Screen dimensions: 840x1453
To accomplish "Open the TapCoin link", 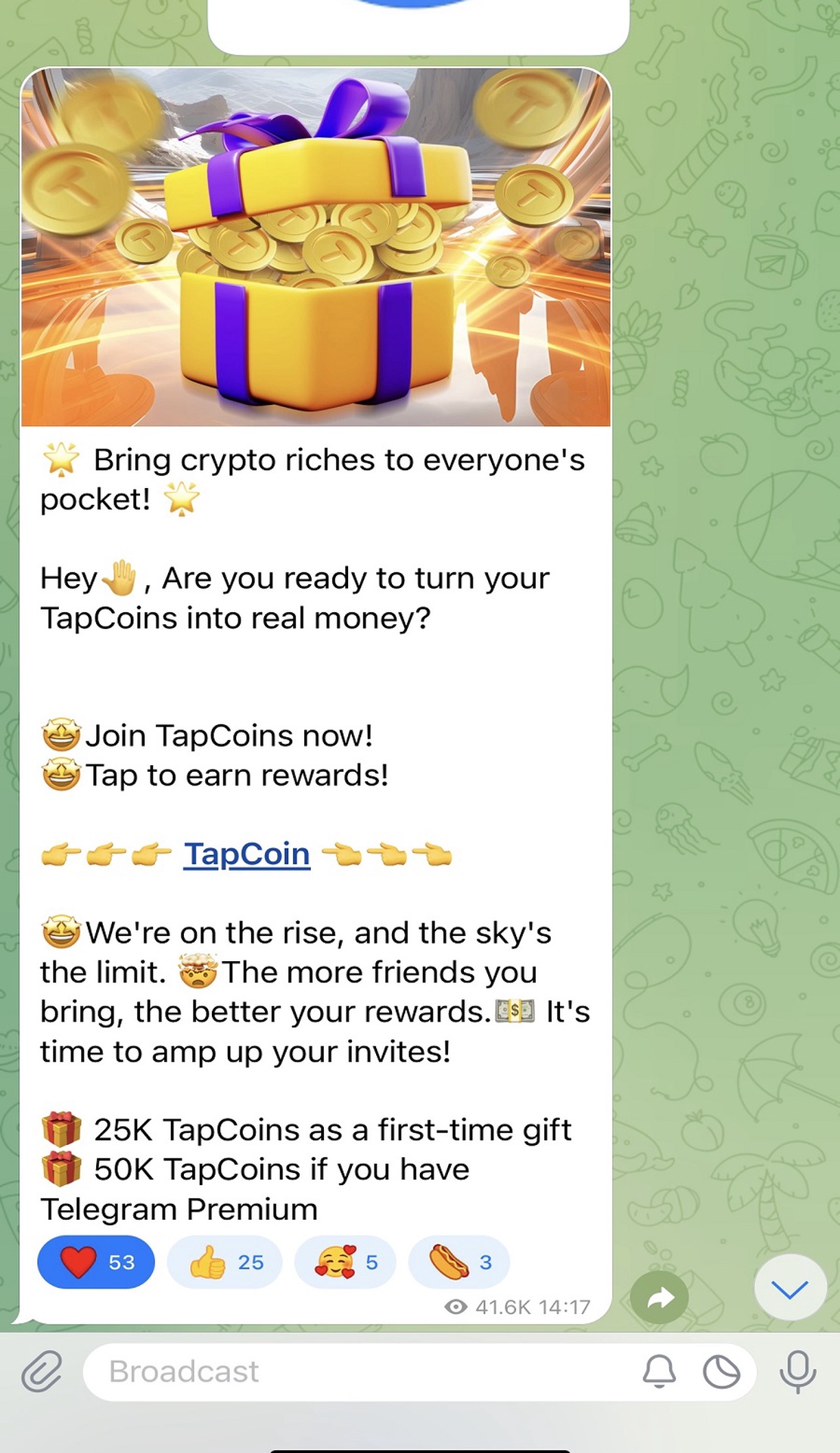I will click(x=247, y=854).
